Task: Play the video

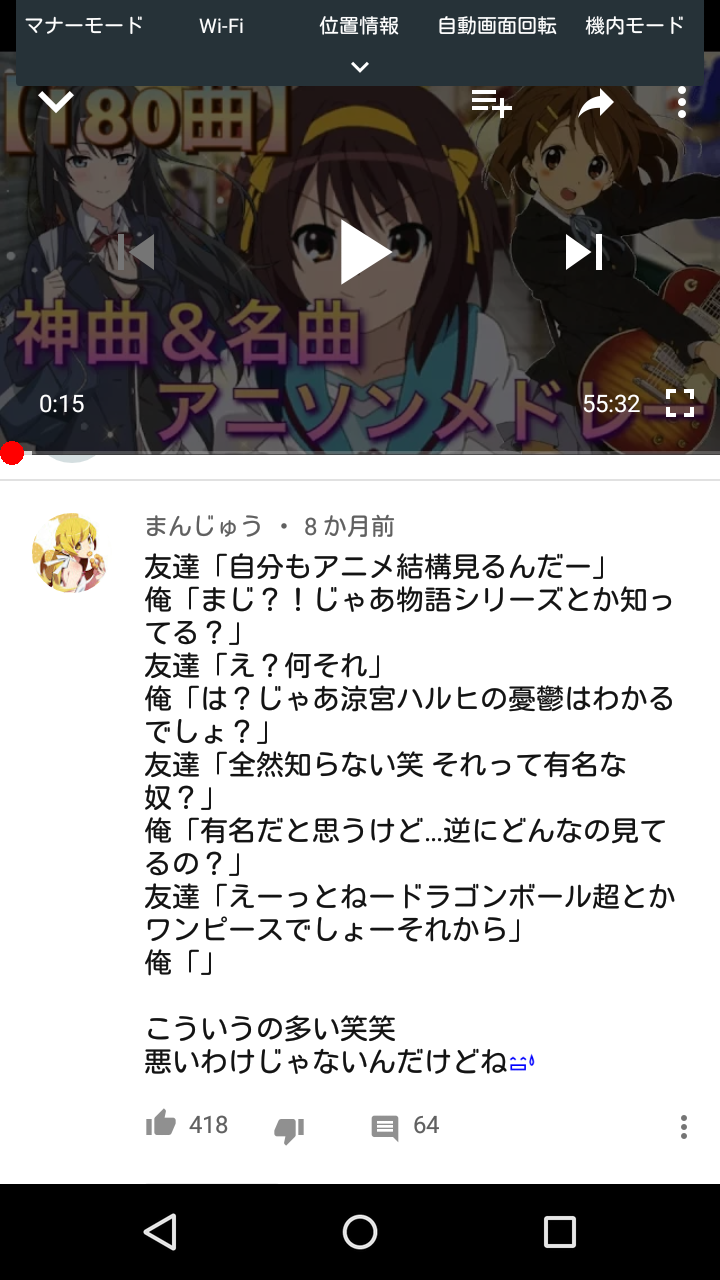Action: click(365, 252)
